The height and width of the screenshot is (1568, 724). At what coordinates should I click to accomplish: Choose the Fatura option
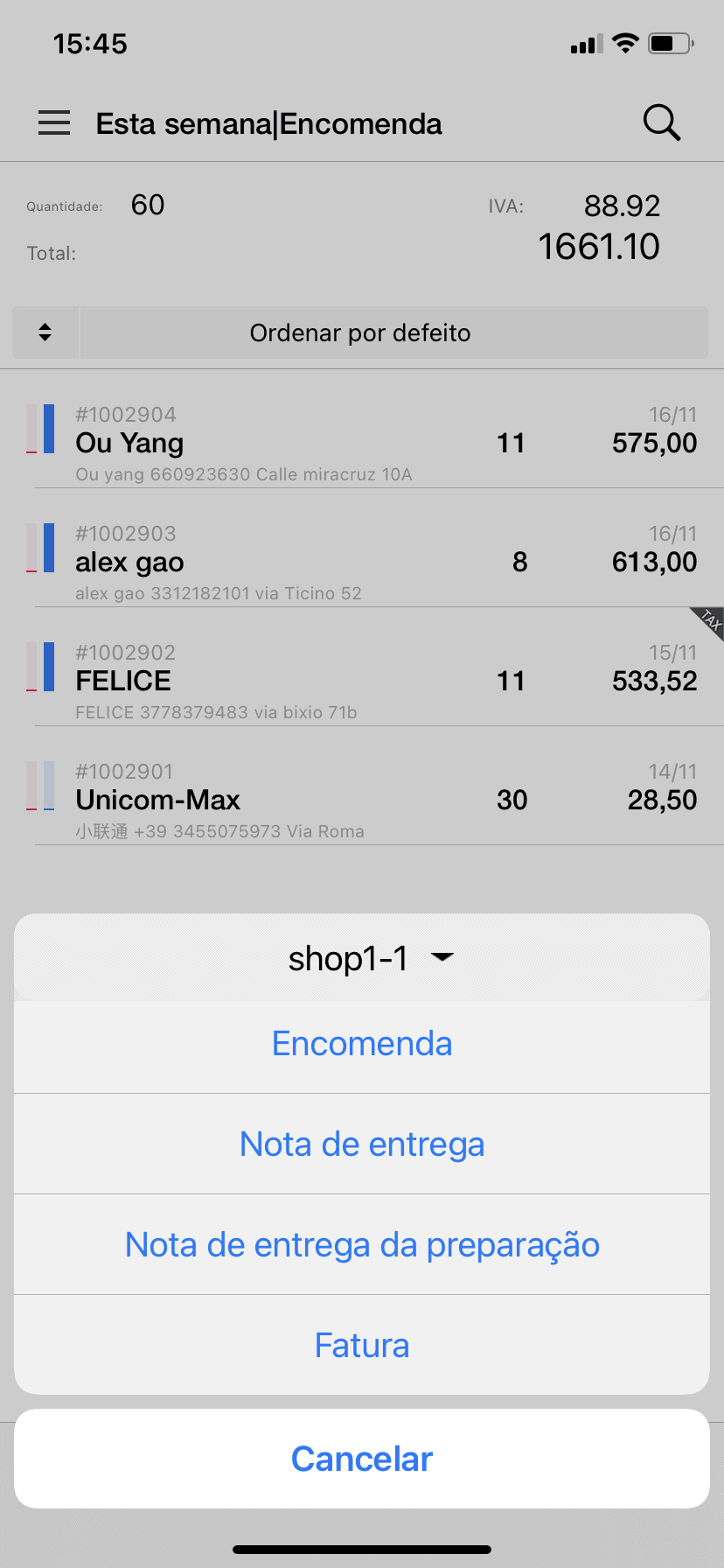[362, 1346]
